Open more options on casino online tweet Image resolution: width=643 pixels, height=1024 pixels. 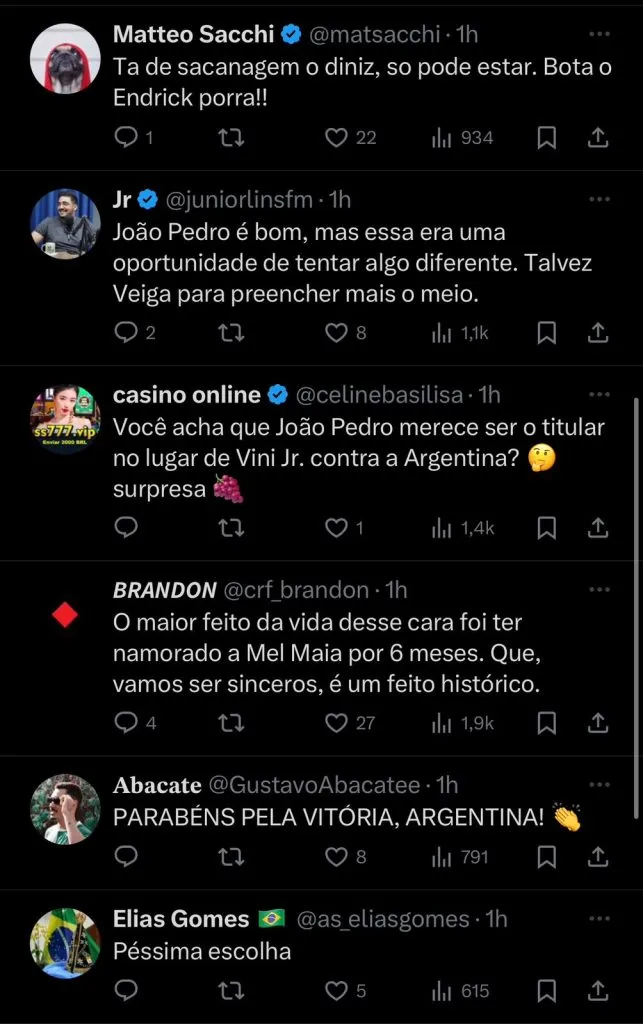599,394
